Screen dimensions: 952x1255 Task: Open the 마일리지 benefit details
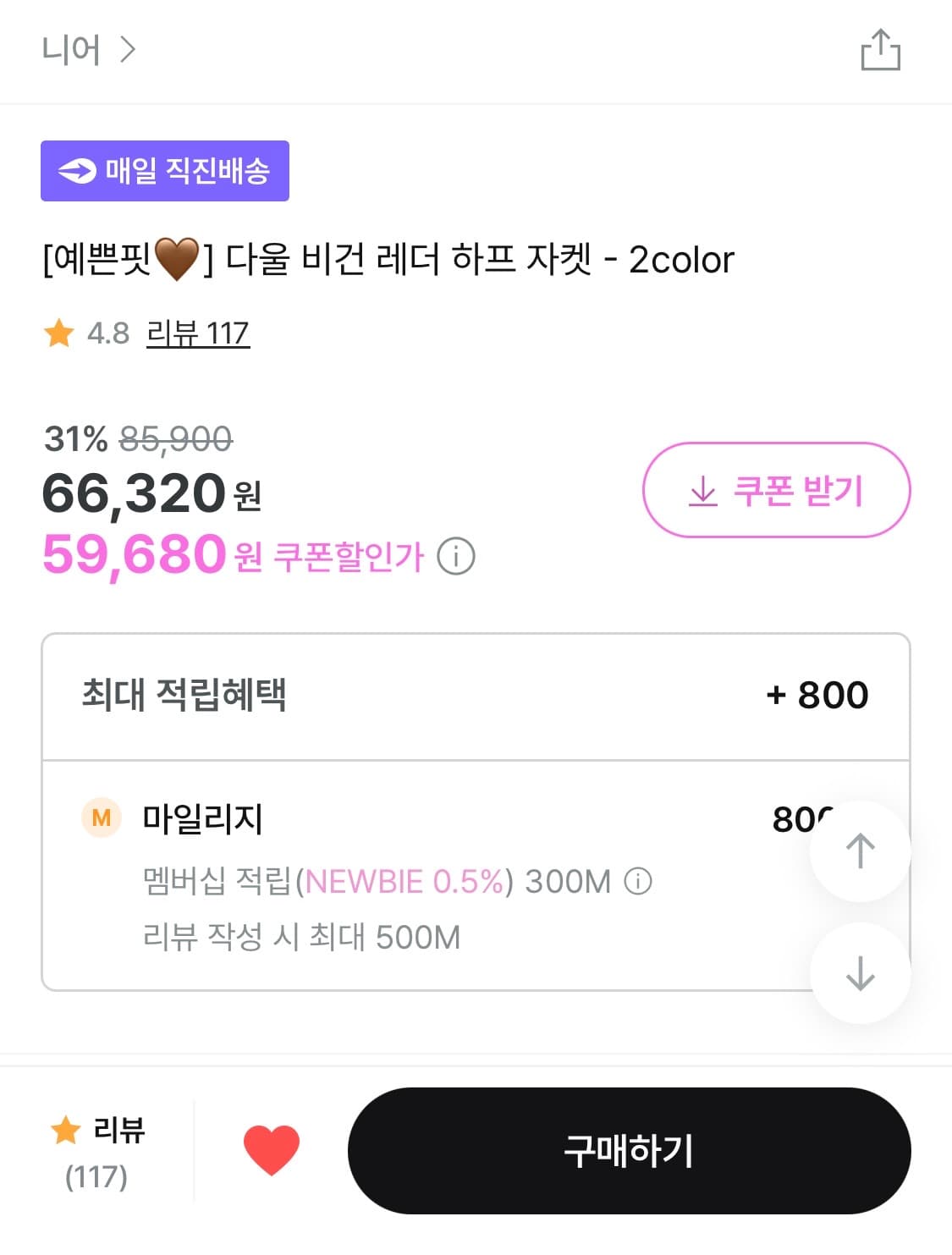tap(203, 818)
